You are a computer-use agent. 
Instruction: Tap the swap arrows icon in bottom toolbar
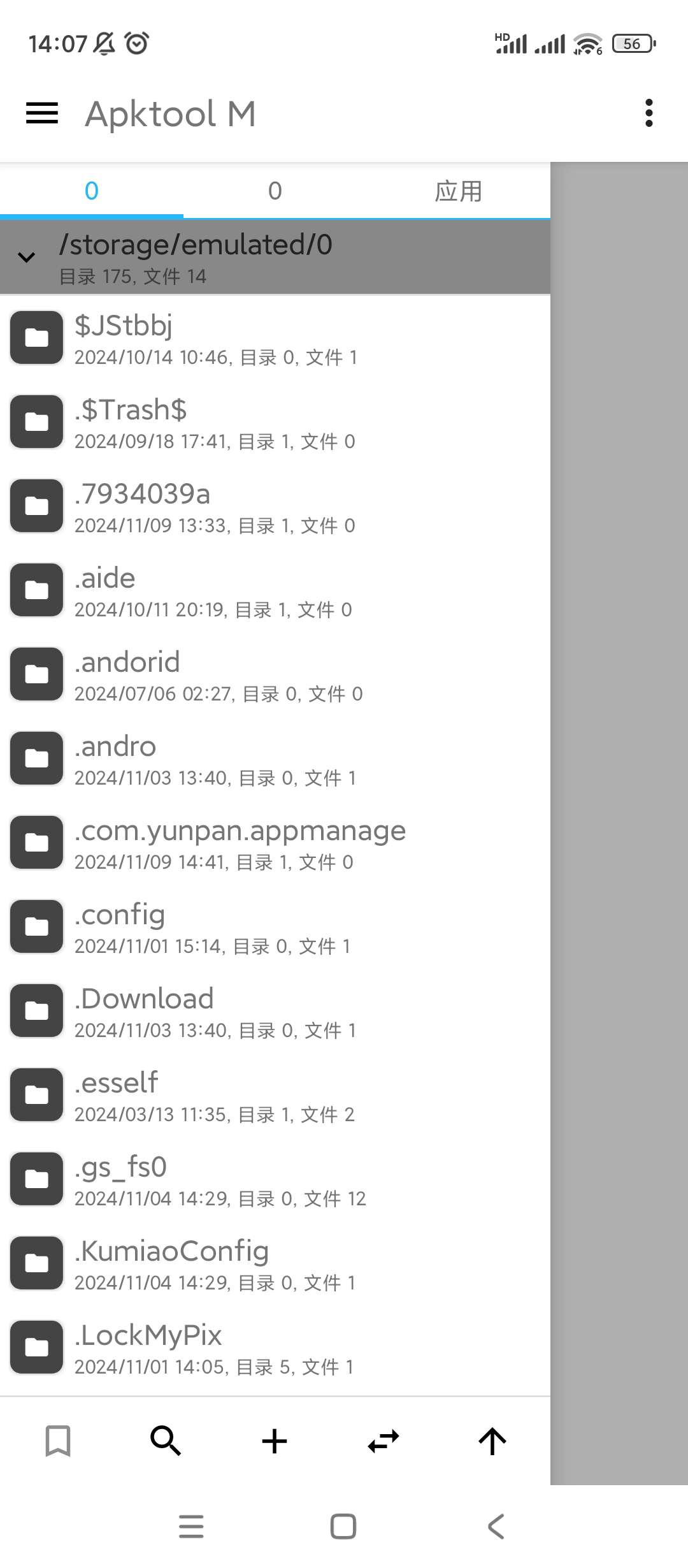coord(383,1441)
